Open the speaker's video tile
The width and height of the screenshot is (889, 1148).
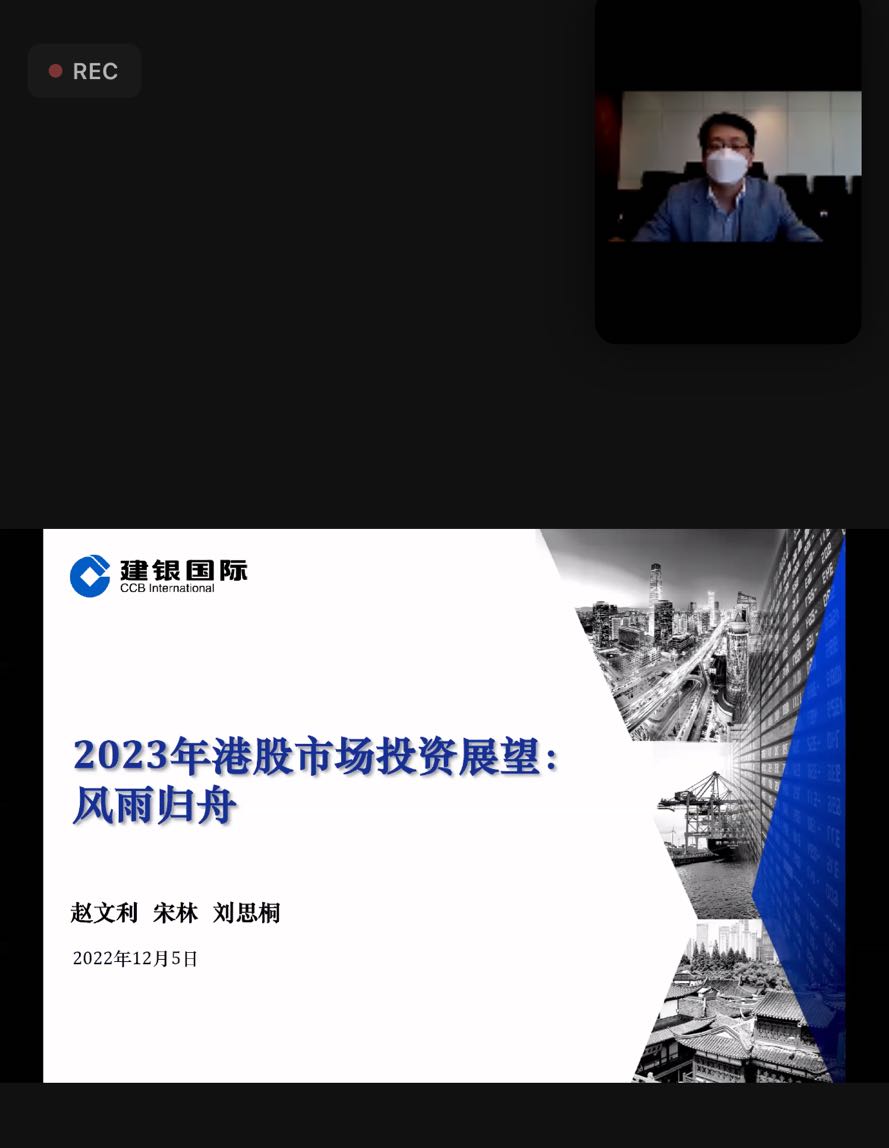(x=727, y=168)
